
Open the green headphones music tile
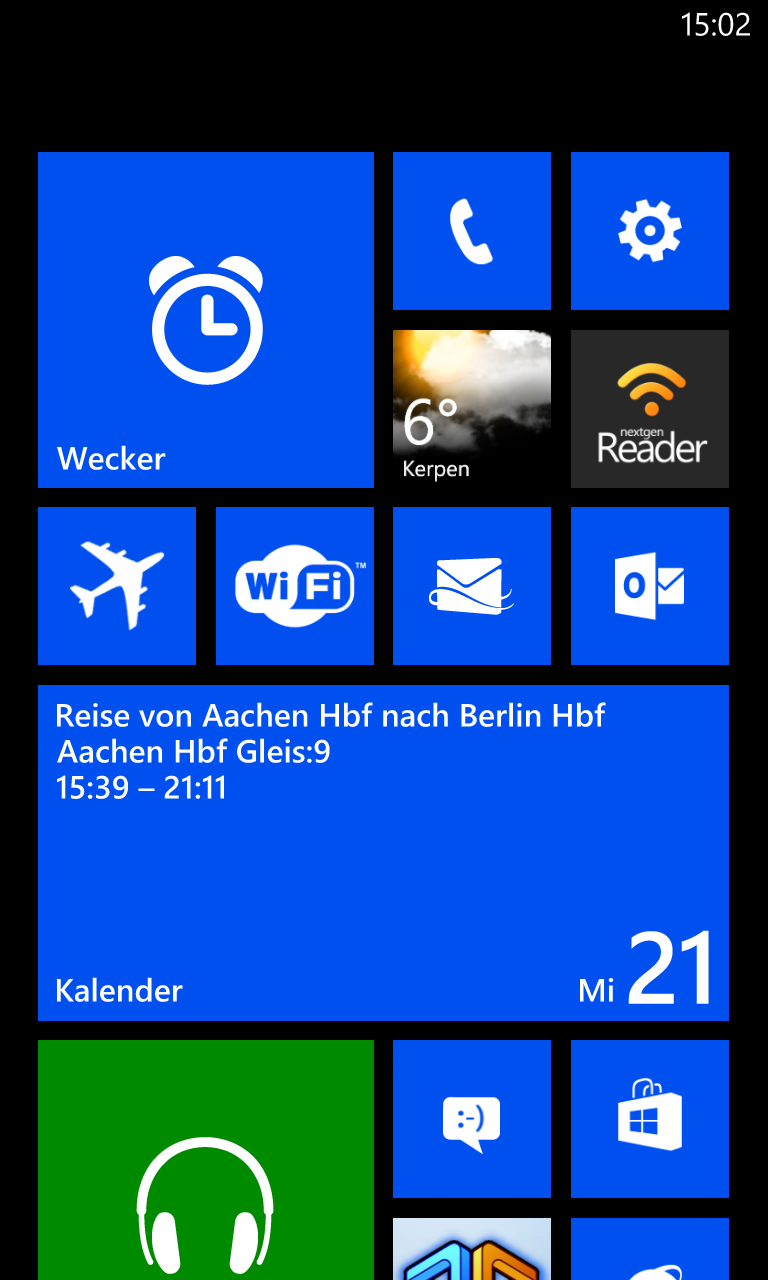point(206,1160)
